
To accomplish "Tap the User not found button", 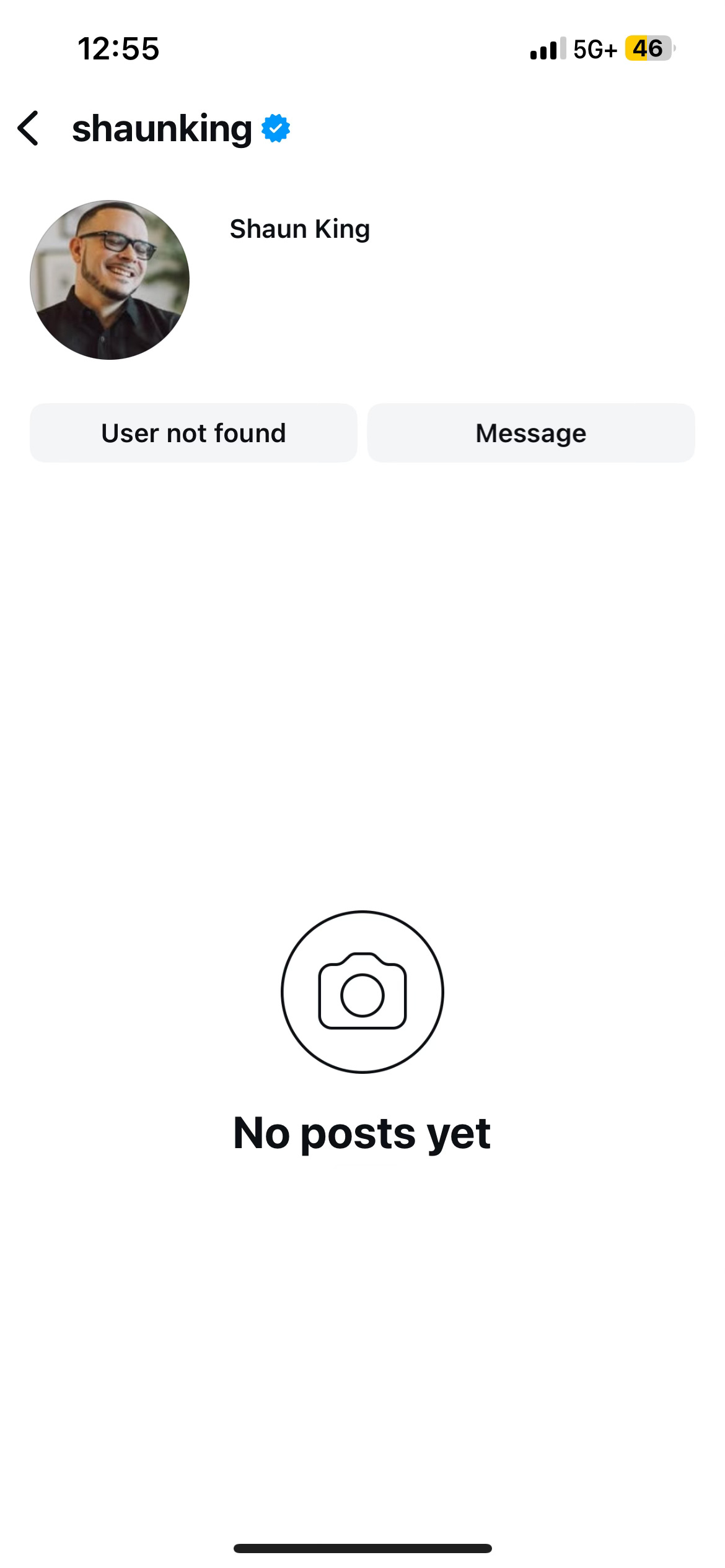I will tap(193, 433).
